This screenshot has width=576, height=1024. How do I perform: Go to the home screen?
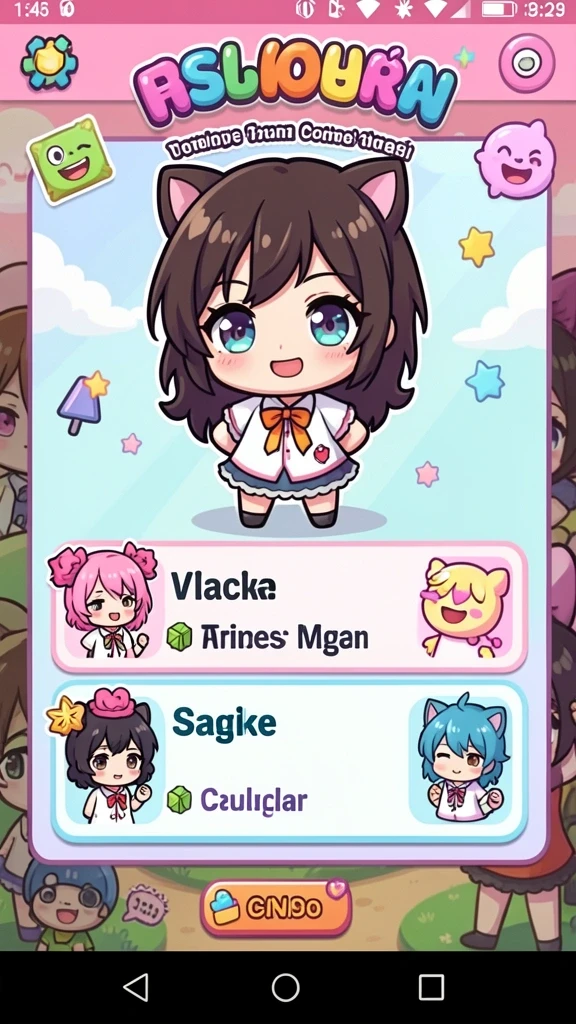click(285, 987)
